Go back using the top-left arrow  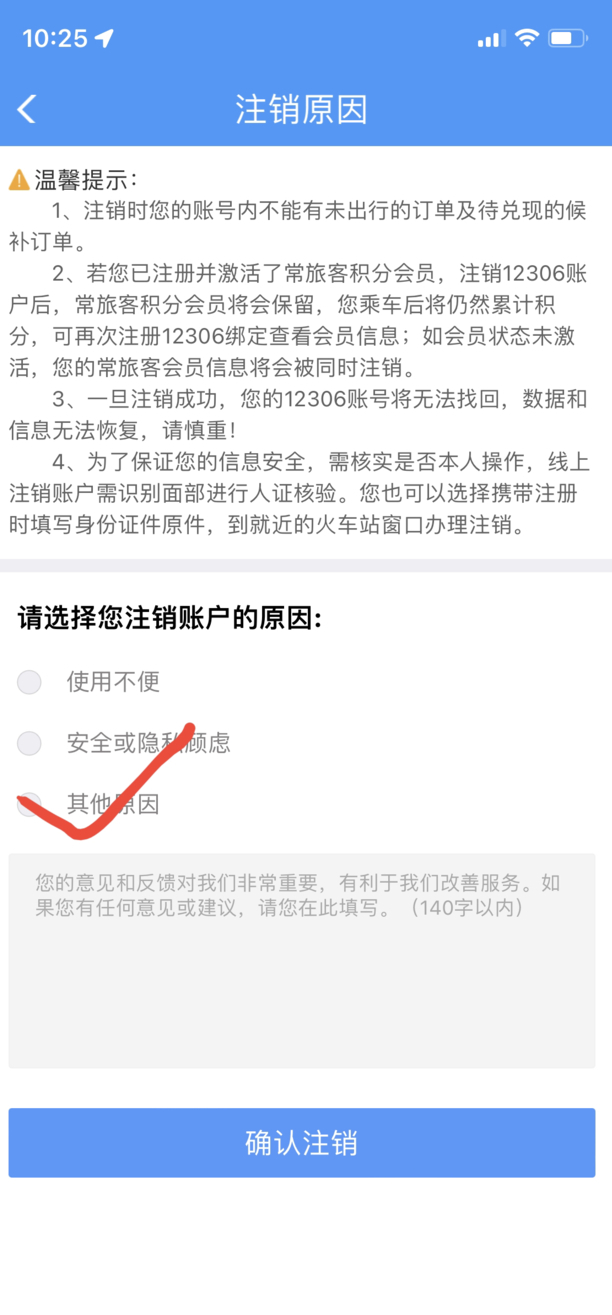[x=27, y=109]
